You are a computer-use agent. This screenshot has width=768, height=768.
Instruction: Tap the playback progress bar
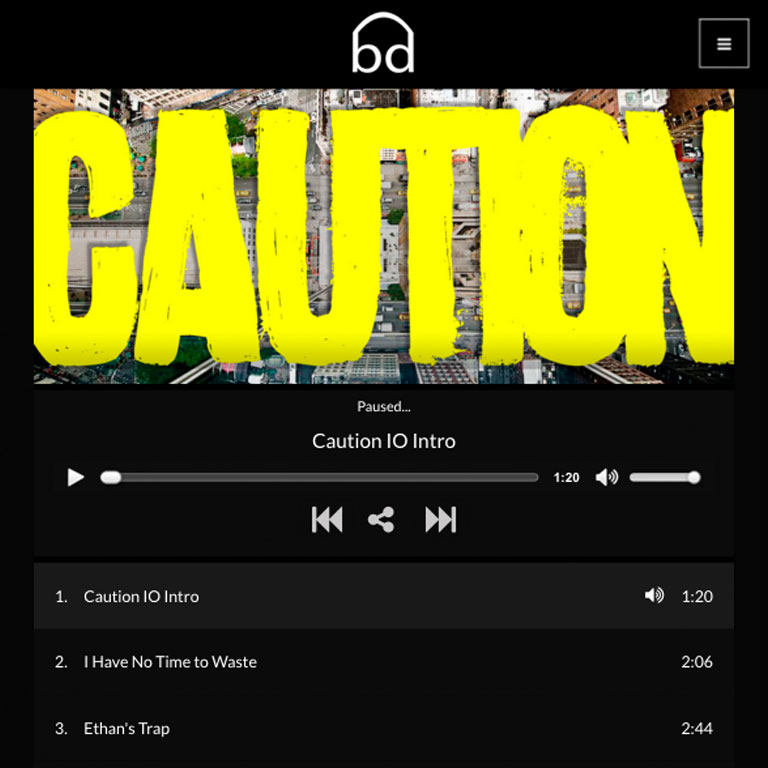click(x=320, y=478)
